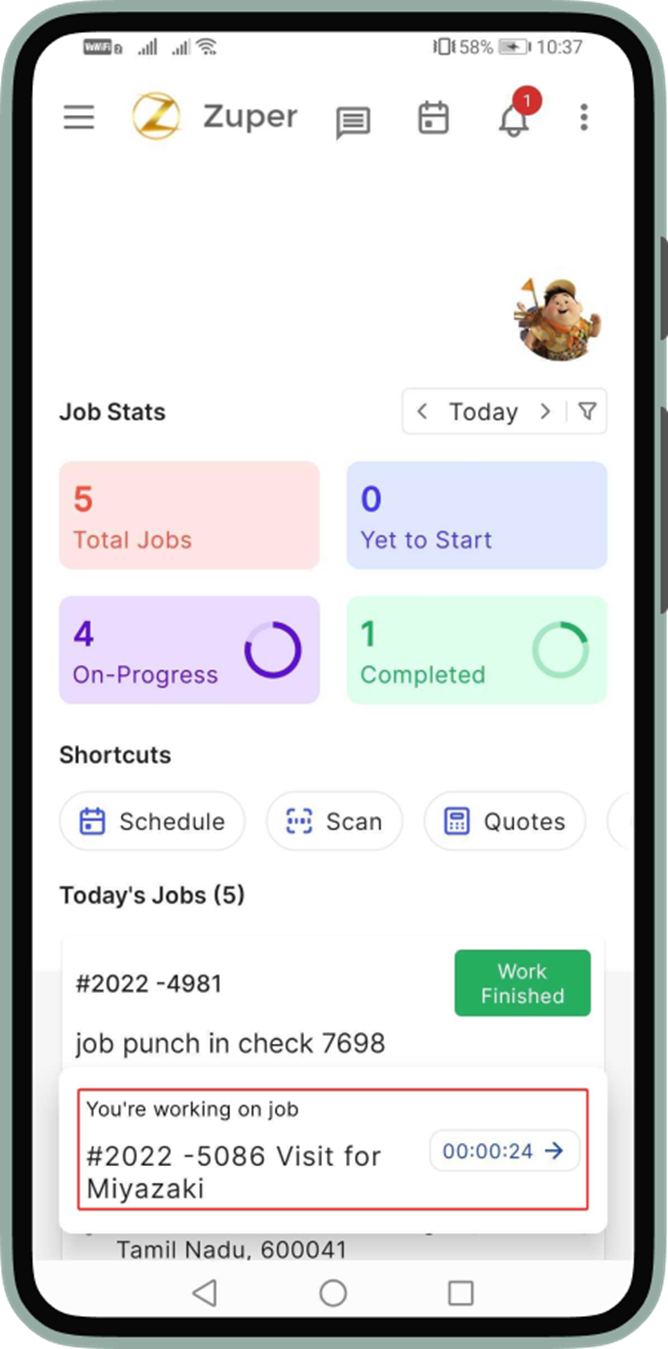
Task: Go to previous day in Job Stats
Action: (x=423, y=412)
